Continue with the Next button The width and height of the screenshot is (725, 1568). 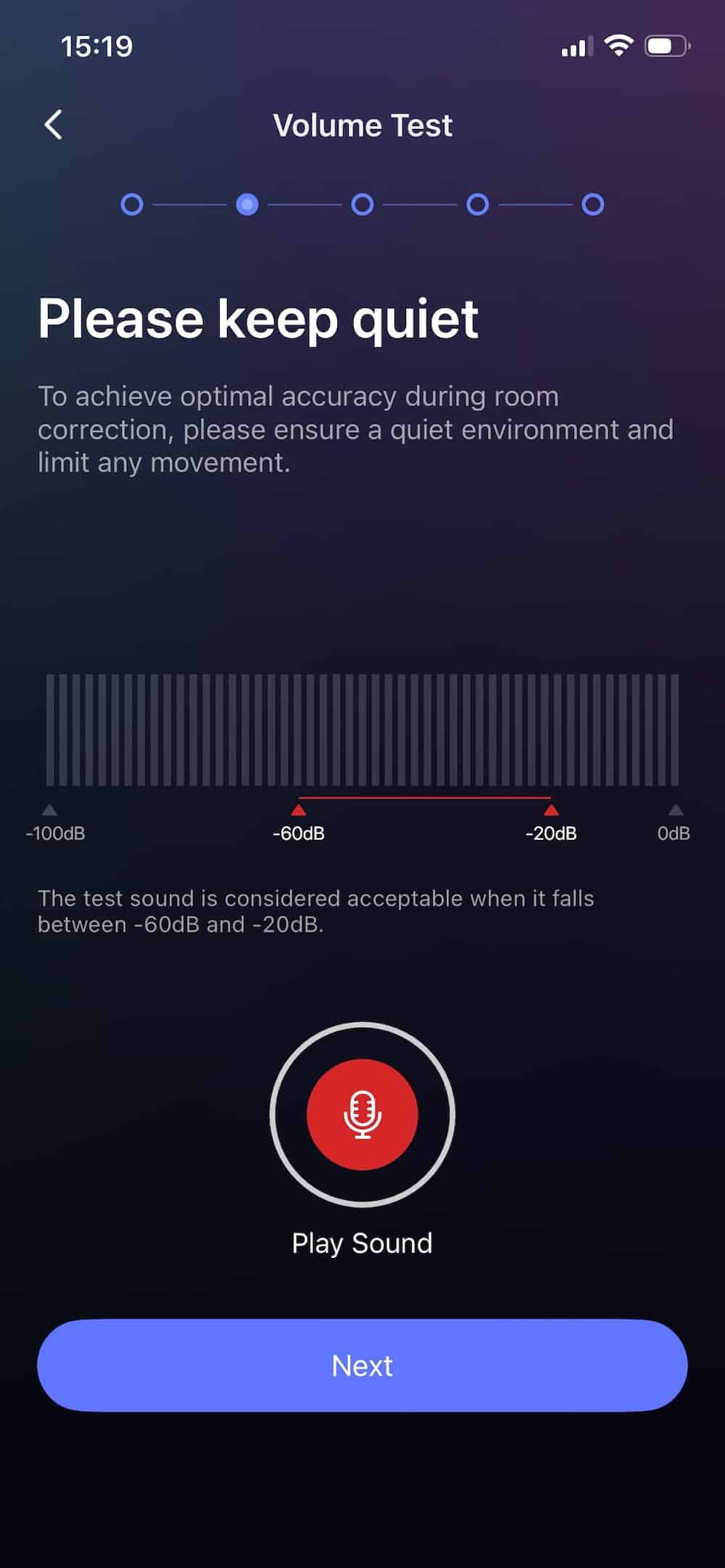click(362, 1365)
